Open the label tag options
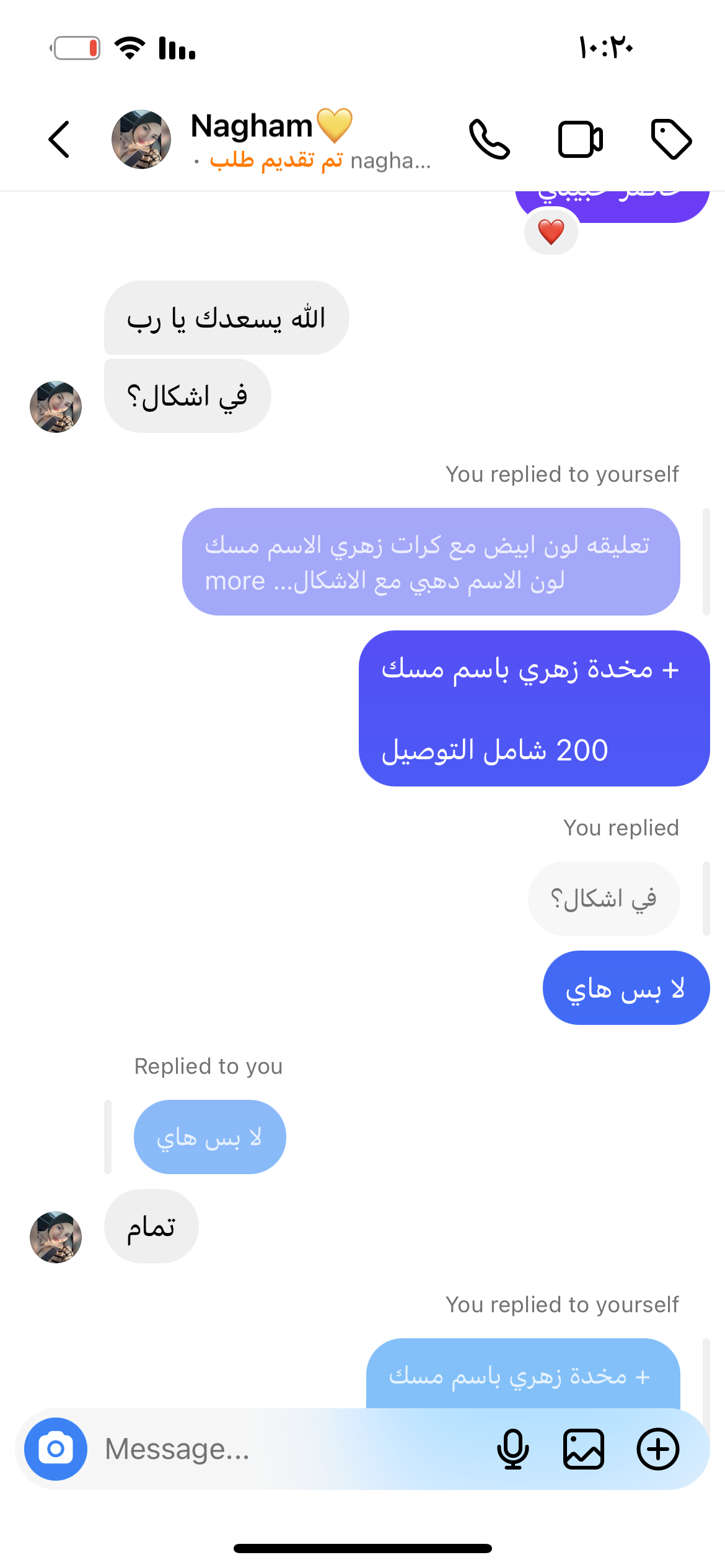 click(x=671, y=139)
